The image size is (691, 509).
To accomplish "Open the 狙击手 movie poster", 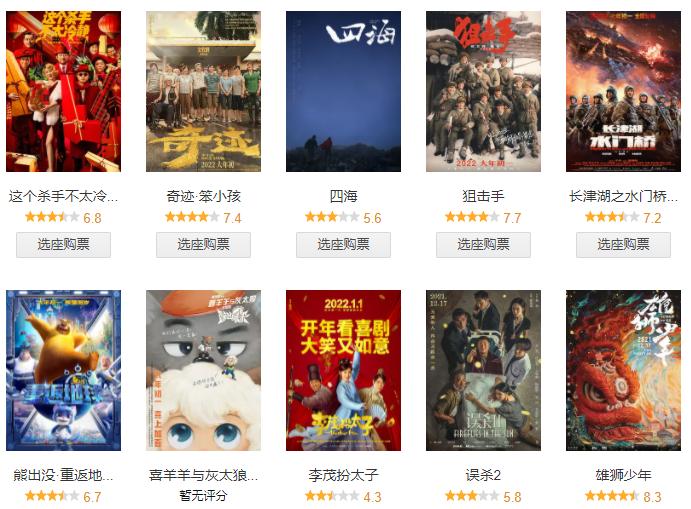I will pos(483,92).
